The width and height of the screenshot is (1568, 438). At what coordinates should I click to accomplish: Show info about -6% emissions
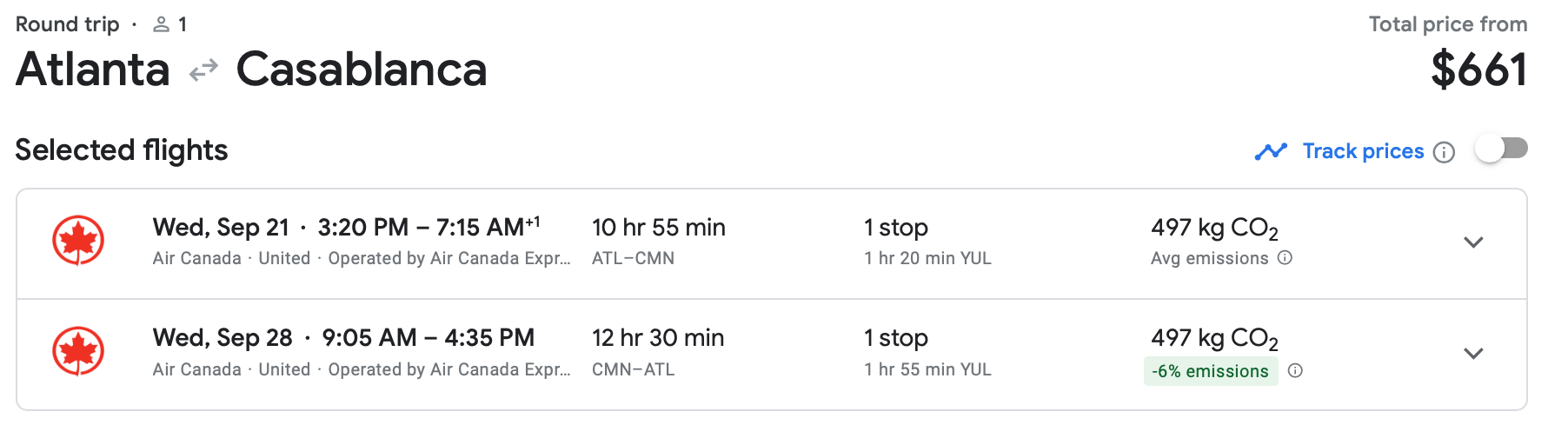[x=1295, y=371]
